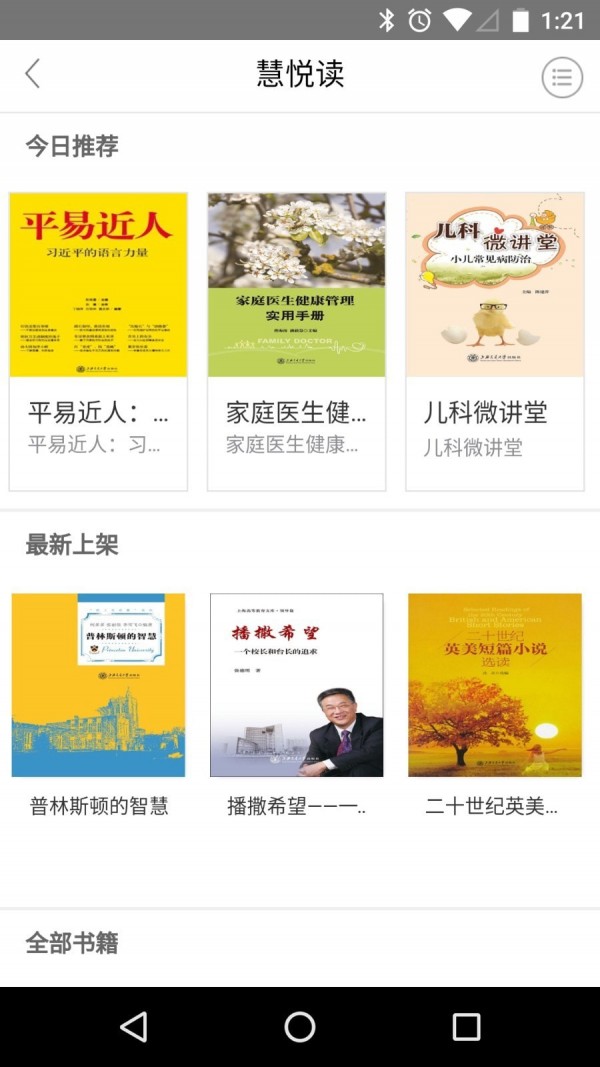Screen dimensions: 600x1067
Task: Open the list menu icon
Action: [562, 76]
